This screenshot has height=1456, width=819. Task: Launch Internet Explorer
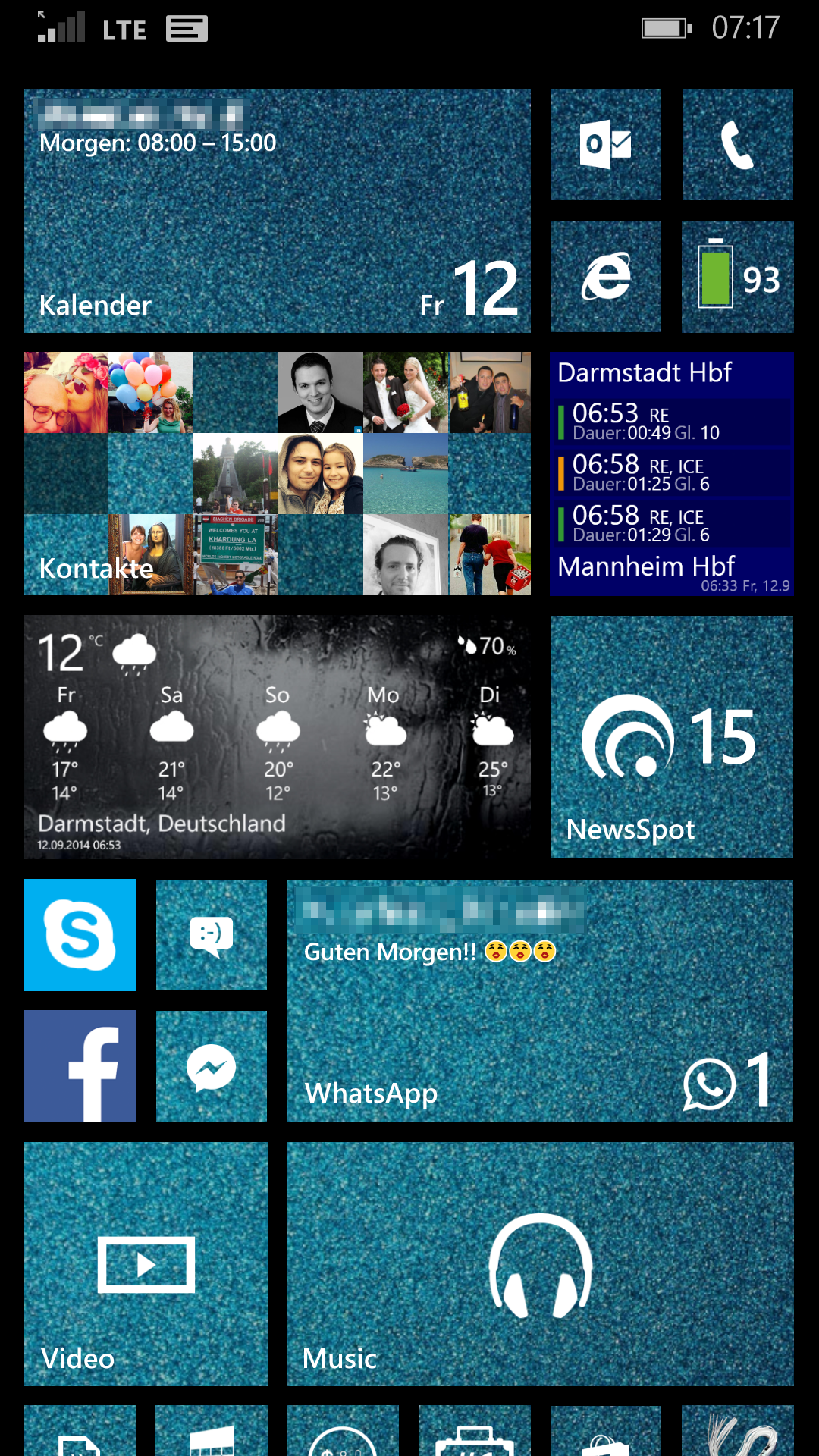(605, 277)
